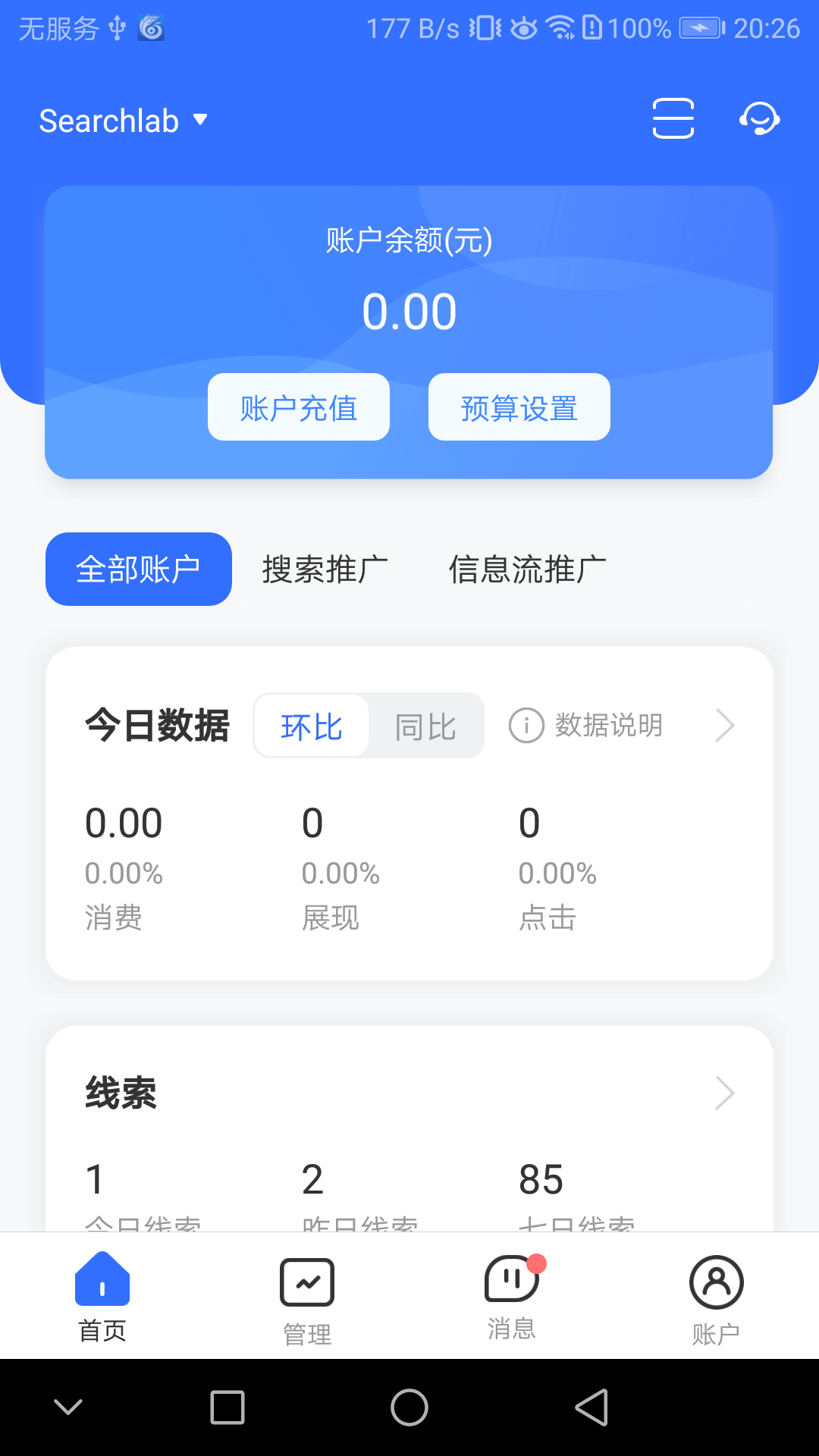This screenshot has width=819, height=1456.
Task: Select the 全部账户 filter pill
Action: pyautogui.click(x=138, y=569)
